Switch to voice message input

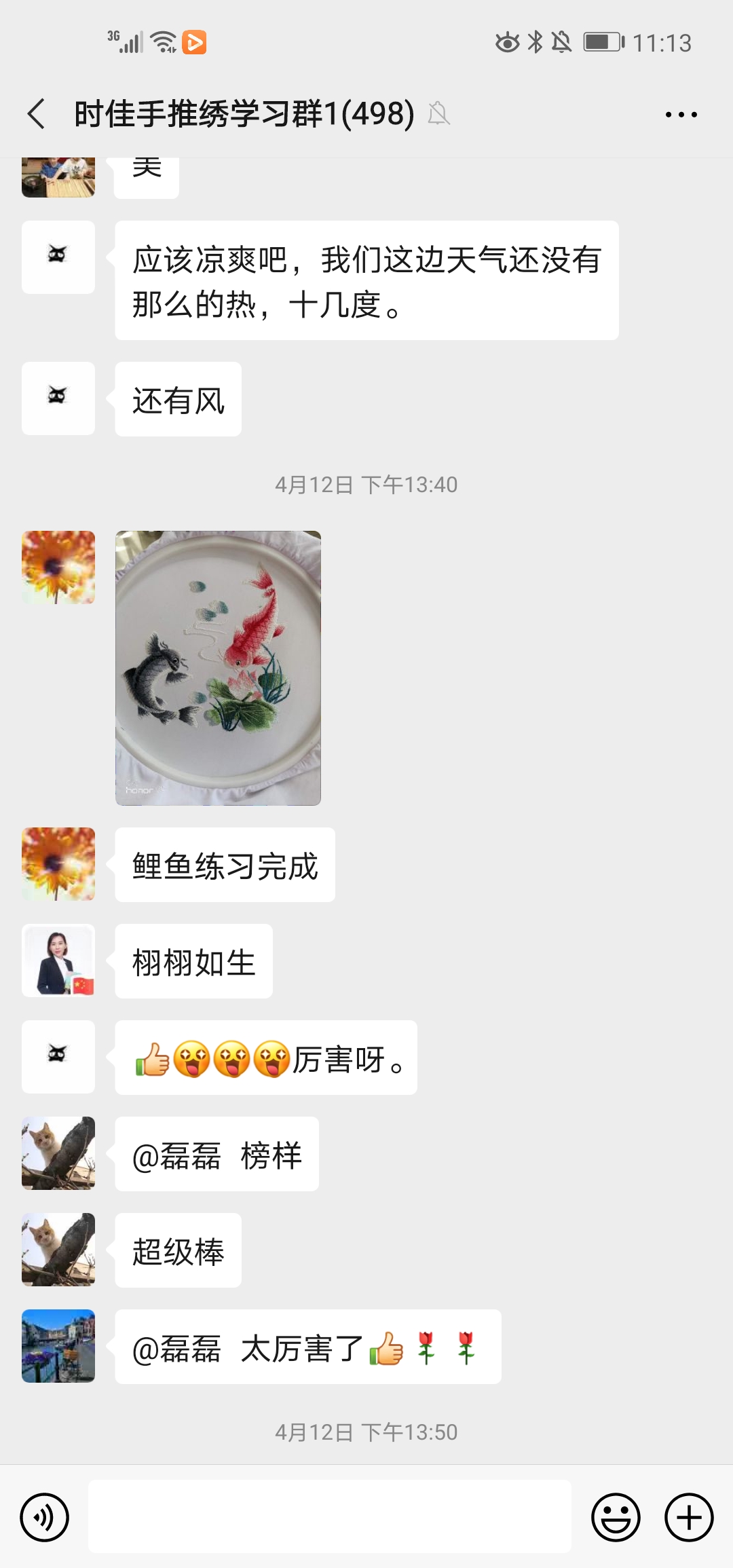pyautogui.click(x=45, y=1517)
